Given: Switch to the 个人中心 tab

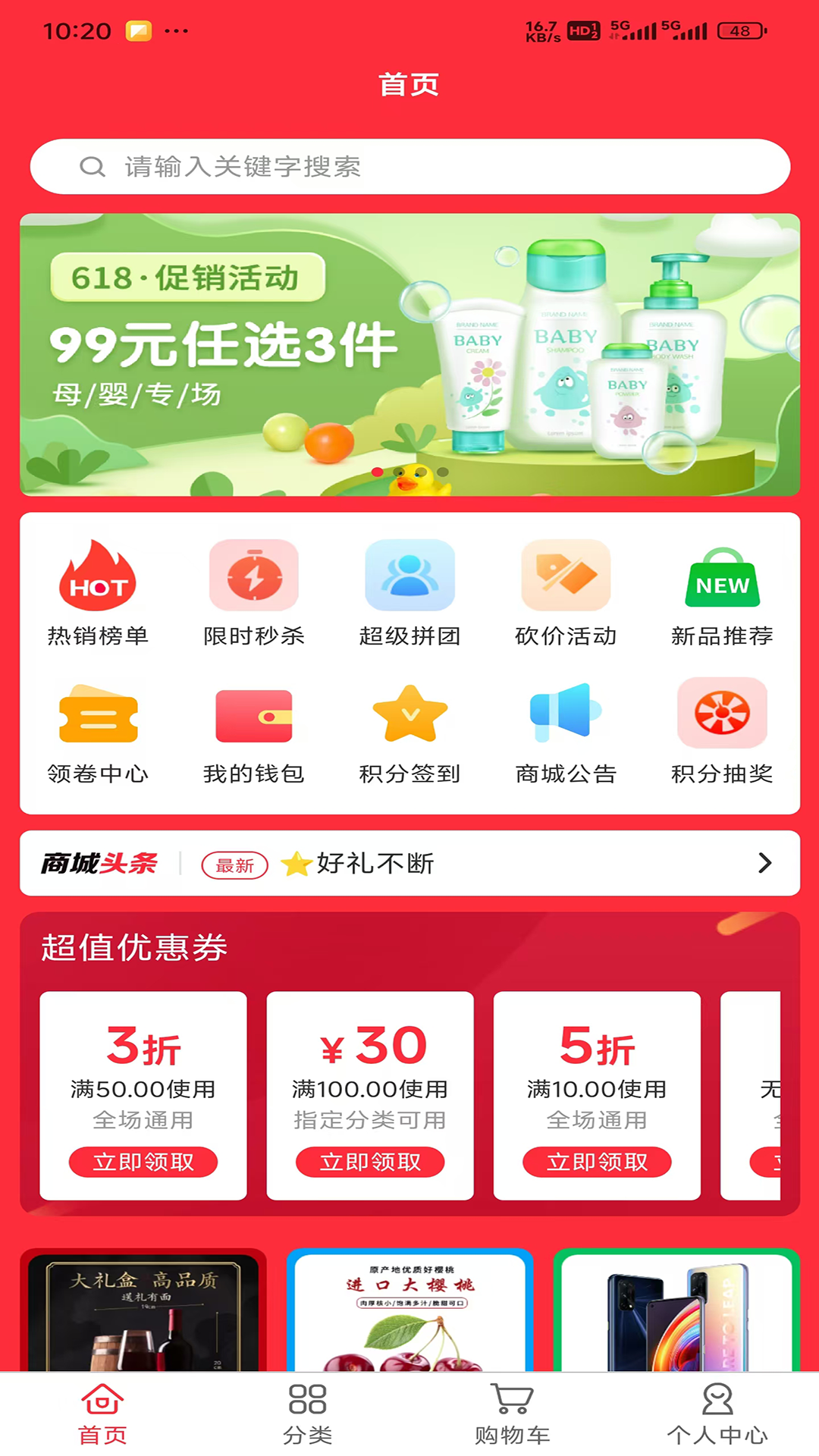Looking at the screenshot, I should 717,1414.
